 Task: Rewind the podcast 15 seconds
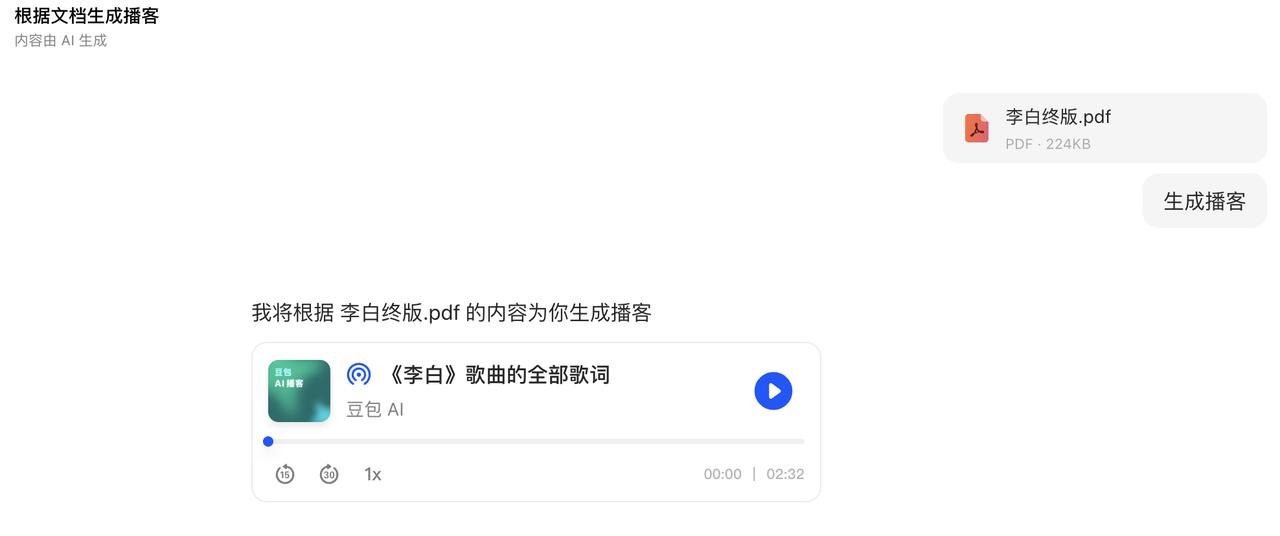click(x=285, y=474)
